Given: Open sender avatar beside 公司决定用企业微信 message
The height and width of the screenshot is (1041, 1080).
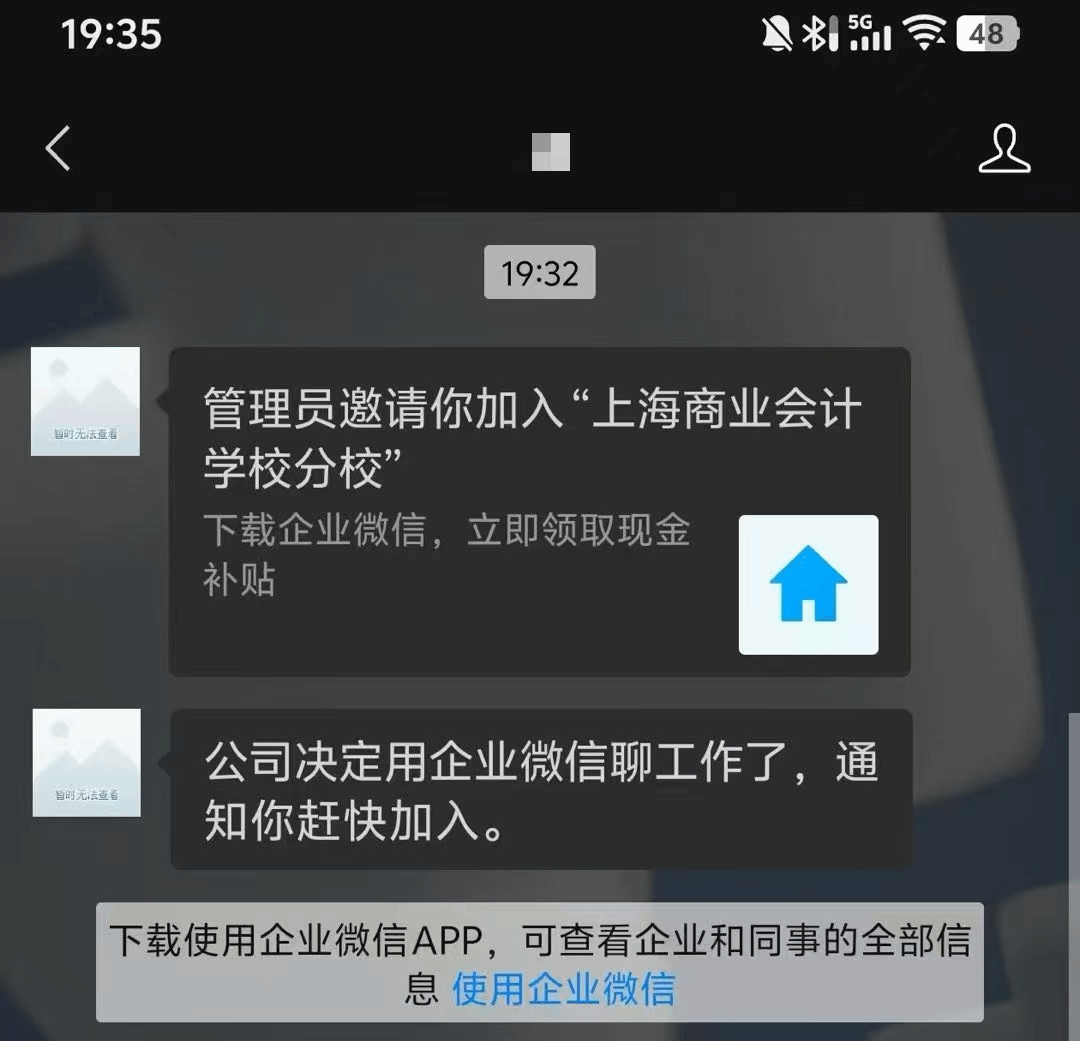Looking at the screenshot, I should point(86,763).
